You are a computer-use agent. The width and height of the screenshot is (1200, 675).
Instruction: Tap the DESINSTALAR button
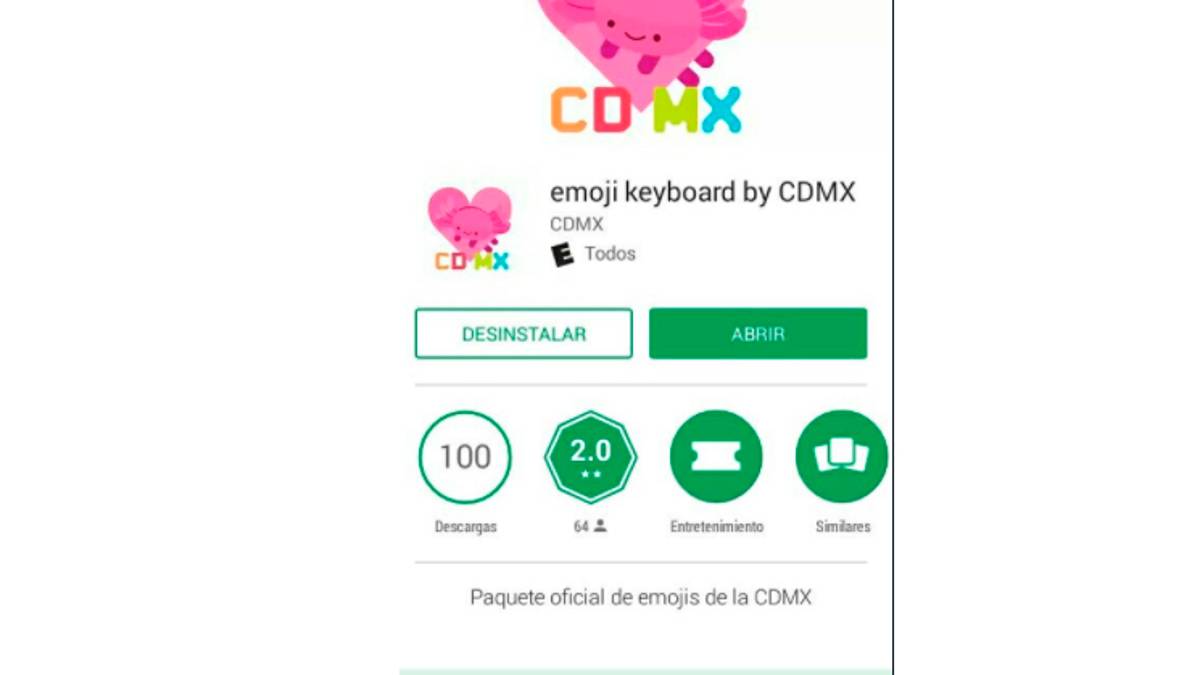tap(523, 334)
